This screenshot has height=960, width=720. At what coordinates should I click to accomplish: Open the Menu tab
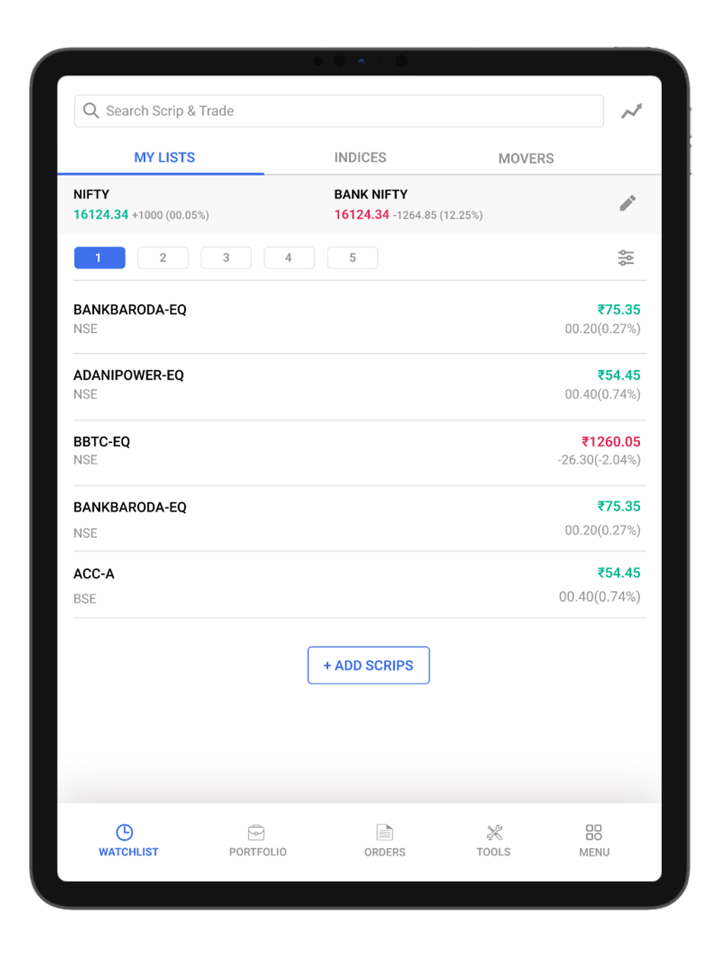(594, 841)
